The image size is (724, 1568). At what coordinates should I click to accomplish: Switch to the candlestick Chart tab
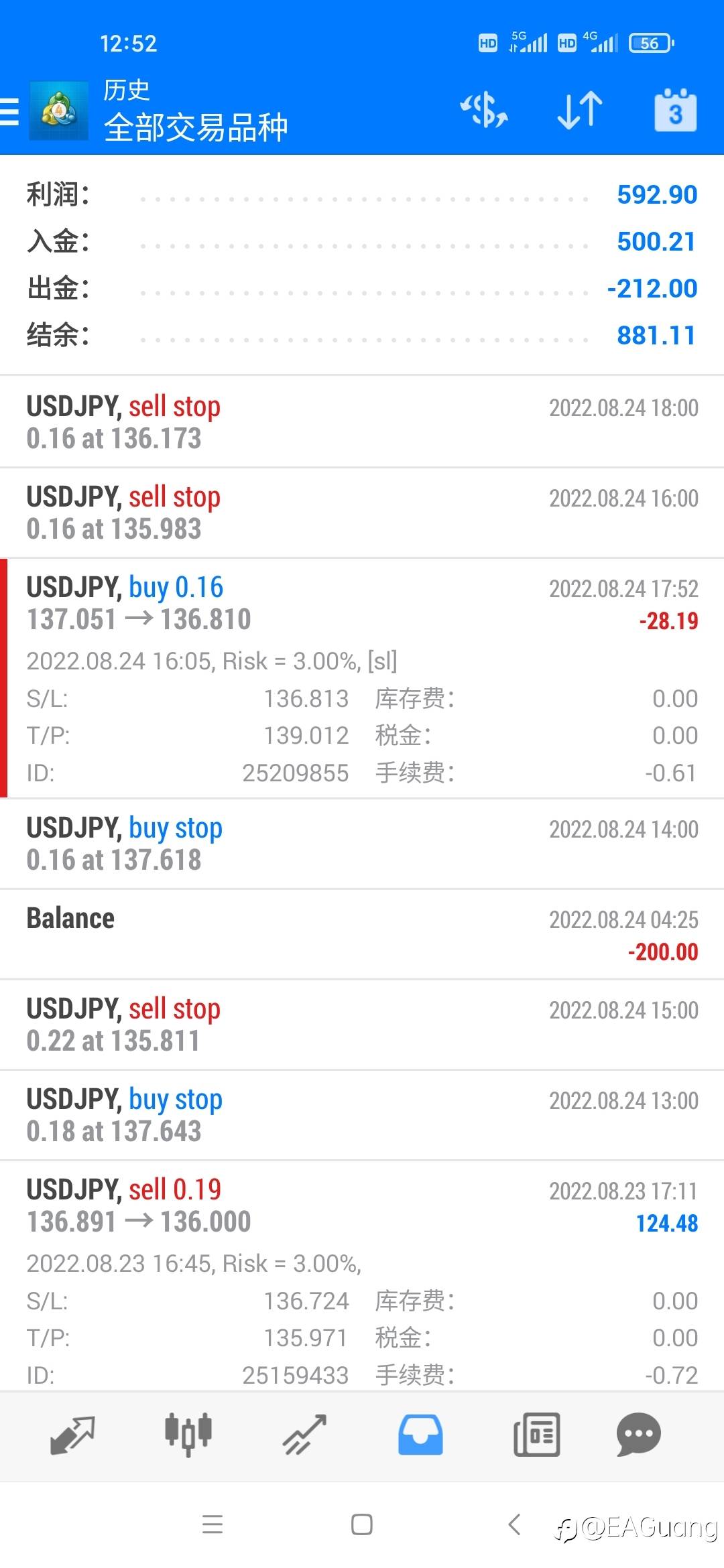[x=188, y=1435]
